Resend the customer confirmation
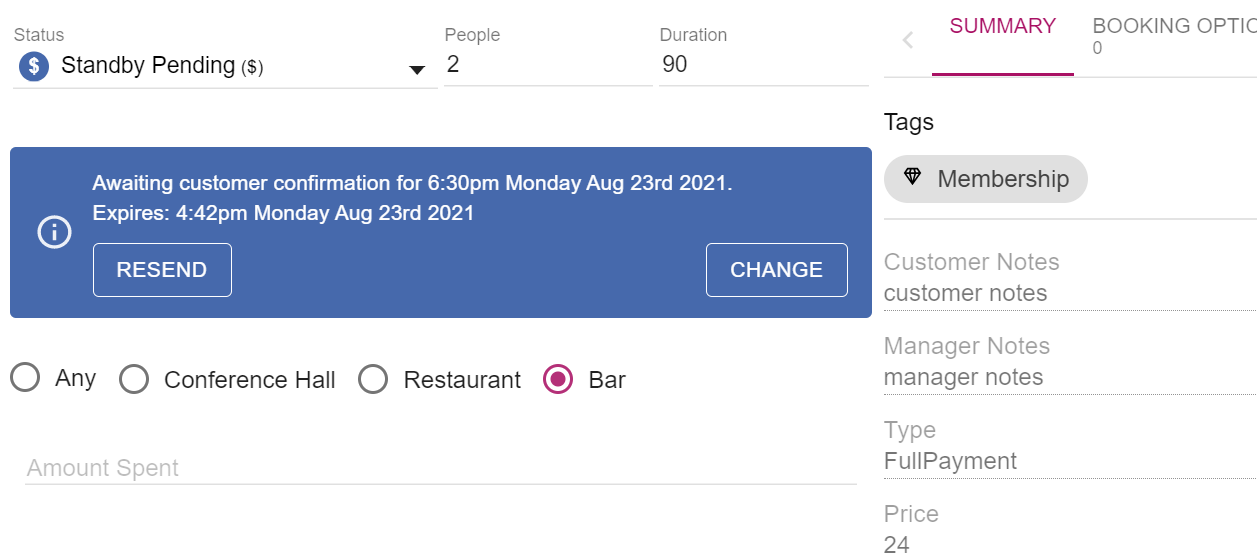The height and width of the screenshot is (555, 1257). [x=162, y=270]
